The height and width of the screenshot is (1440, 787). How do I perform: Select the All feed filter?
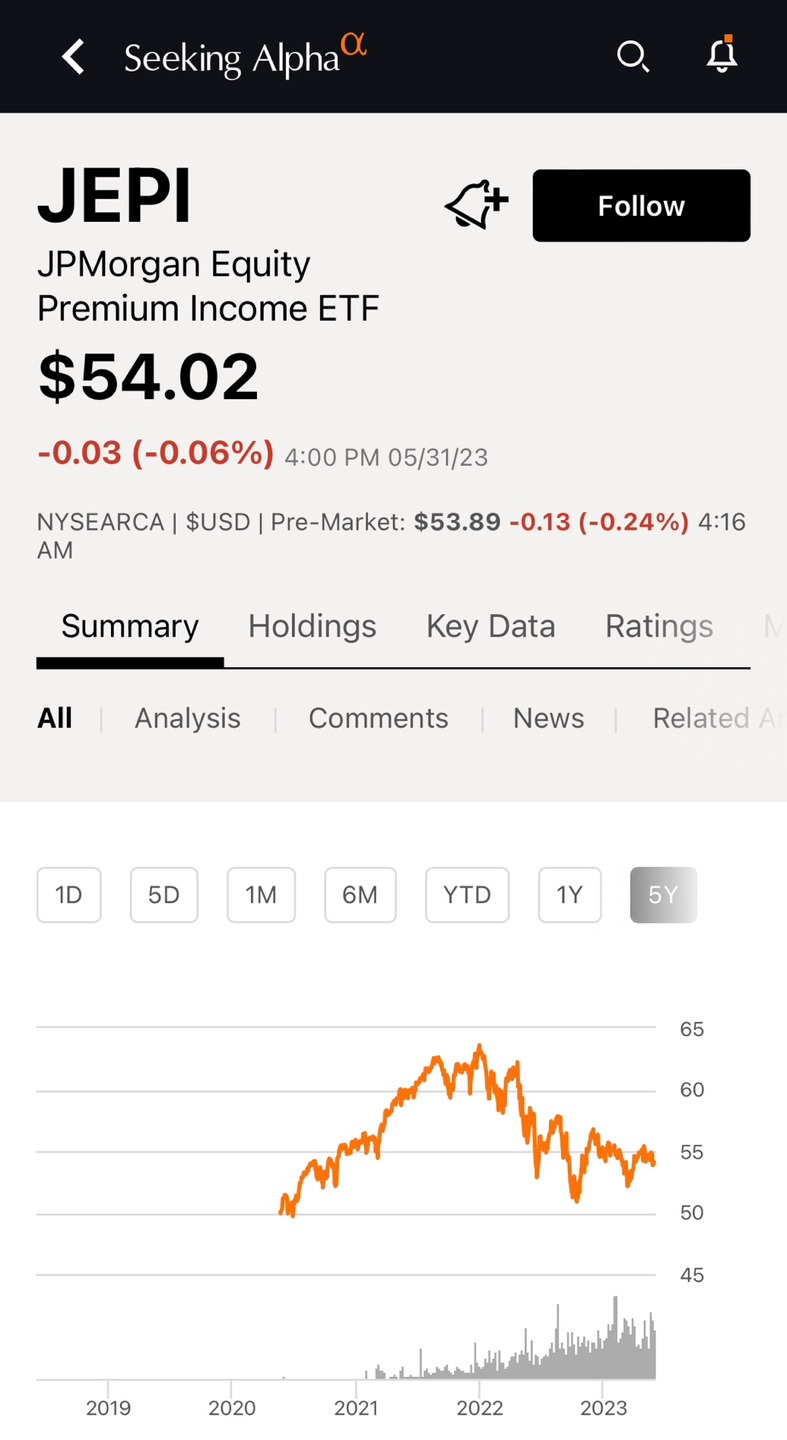55,718
